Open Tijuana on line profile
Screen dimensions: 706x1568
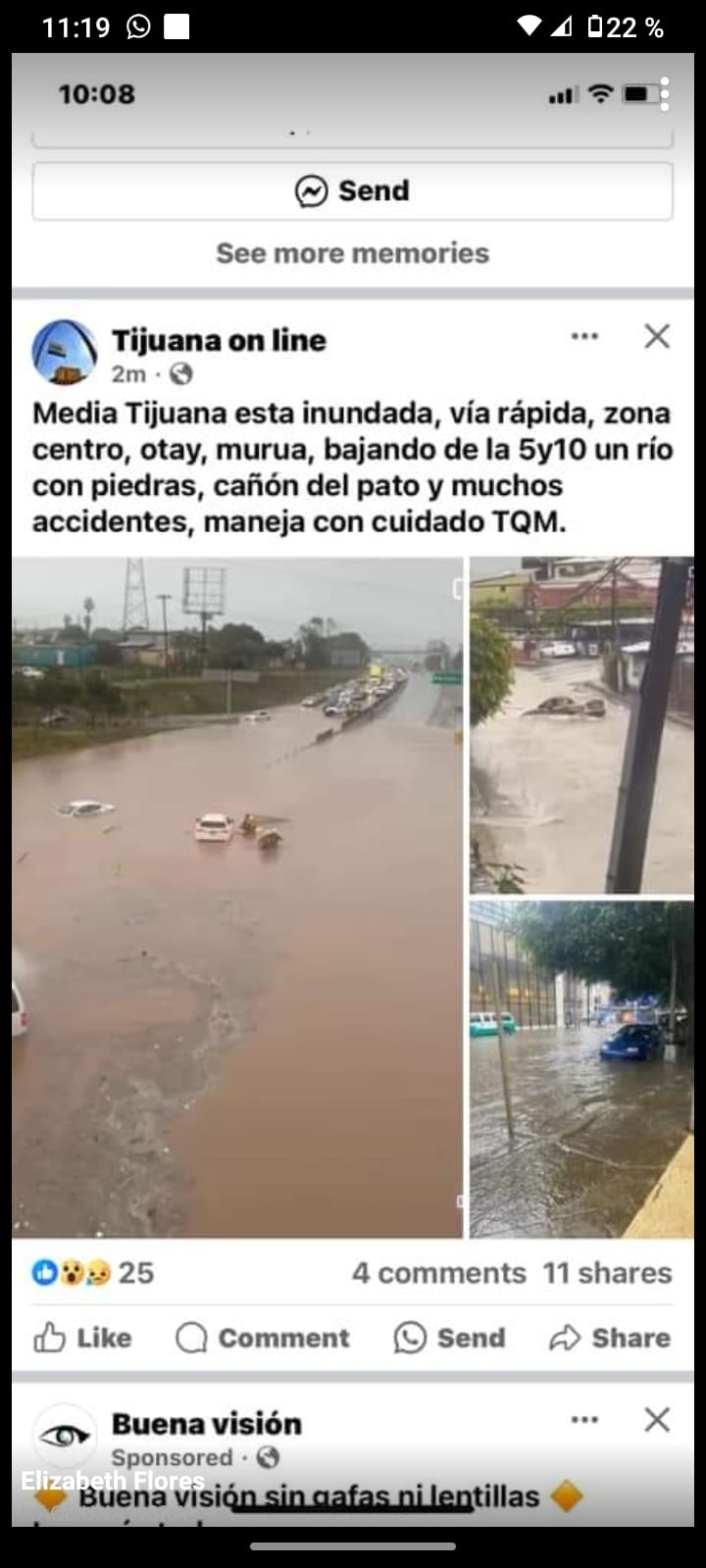tap(218, 340)
